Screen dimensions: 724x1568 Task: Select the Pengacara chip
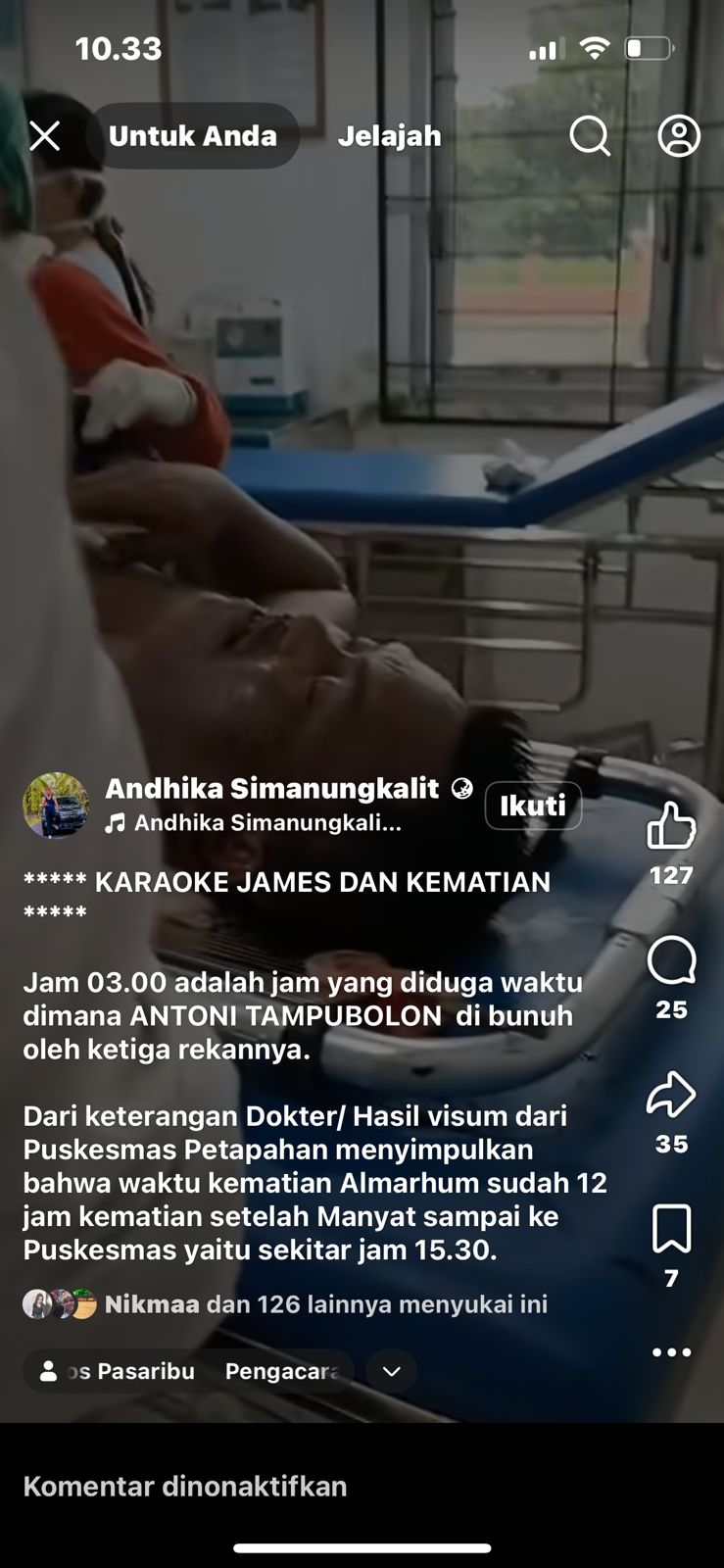click(282, 1371)
